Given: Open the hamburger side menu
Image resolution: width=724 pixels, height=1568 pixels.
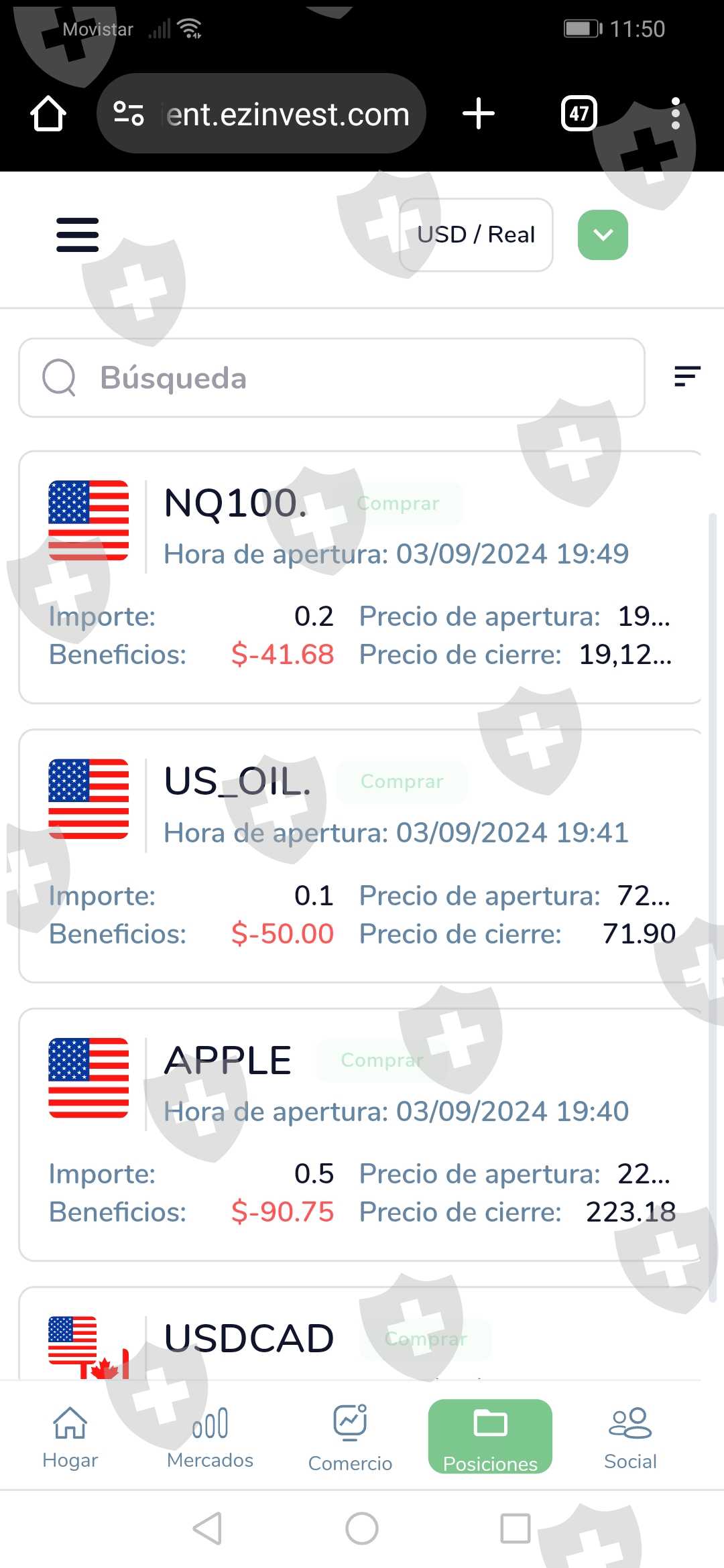Looking at the screenshot, I should [x=77, y=235].
